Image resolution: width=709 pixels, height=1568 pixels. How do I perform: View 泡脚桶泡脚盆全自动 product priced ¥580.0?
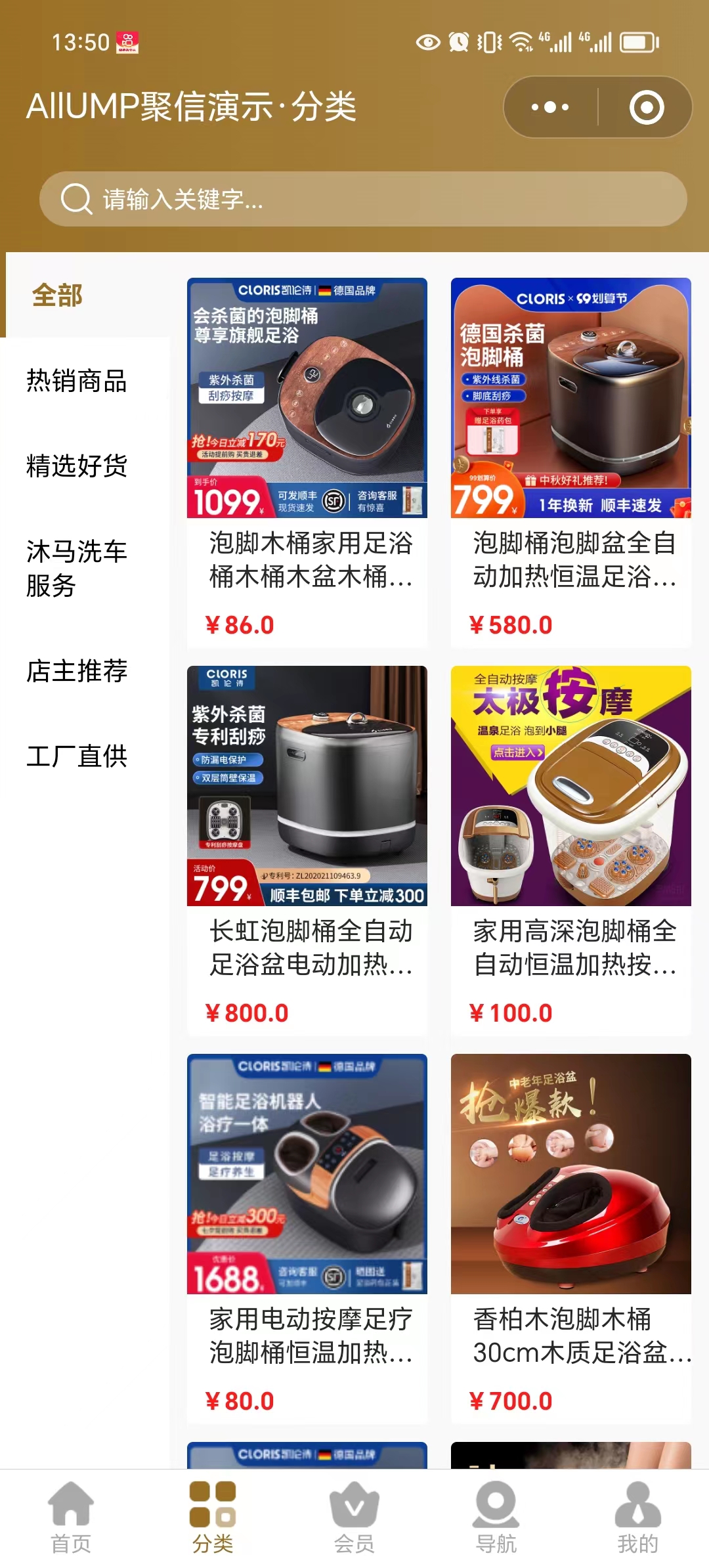tap(570, 460)
